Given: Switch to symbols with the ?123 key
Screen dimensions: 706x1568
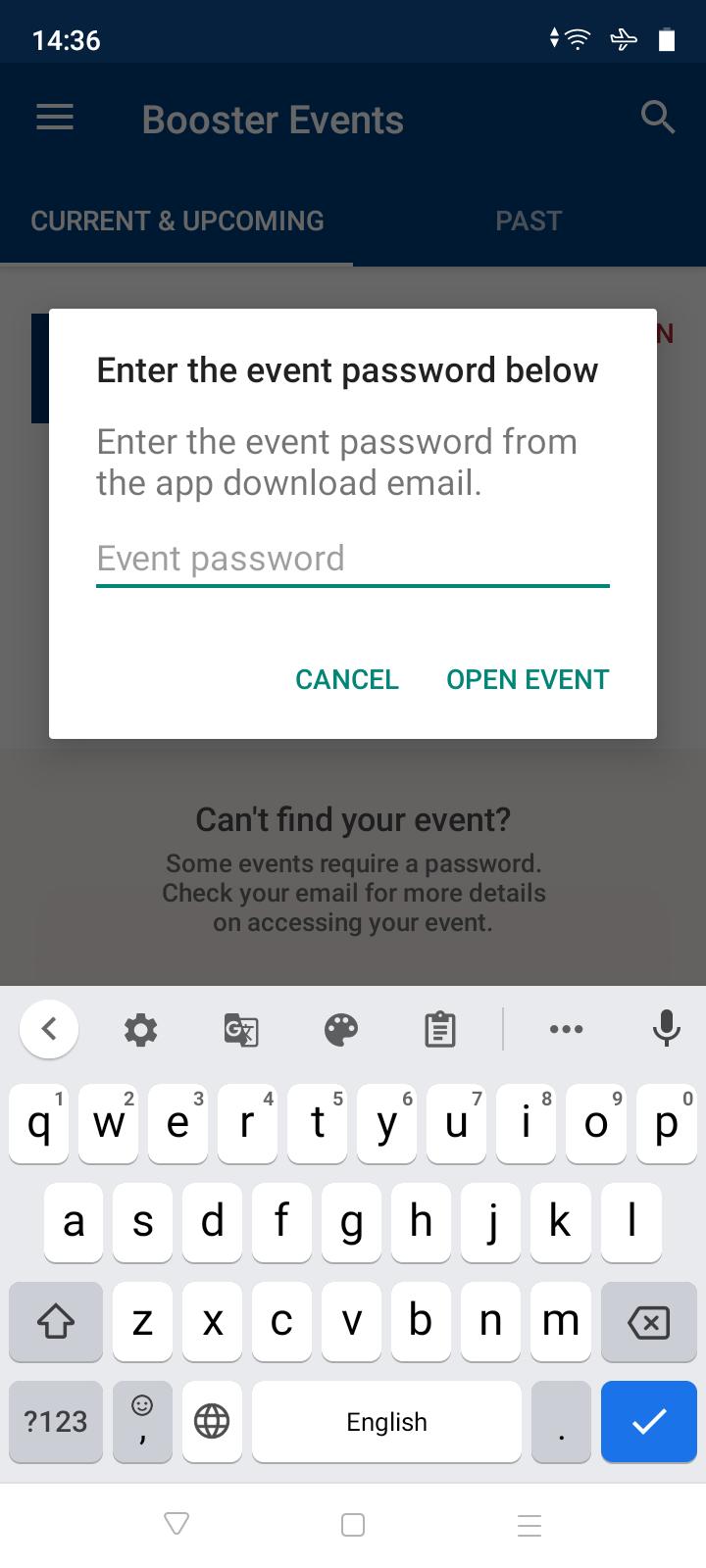Looking at the screenshot, I should click(55, 1421).
